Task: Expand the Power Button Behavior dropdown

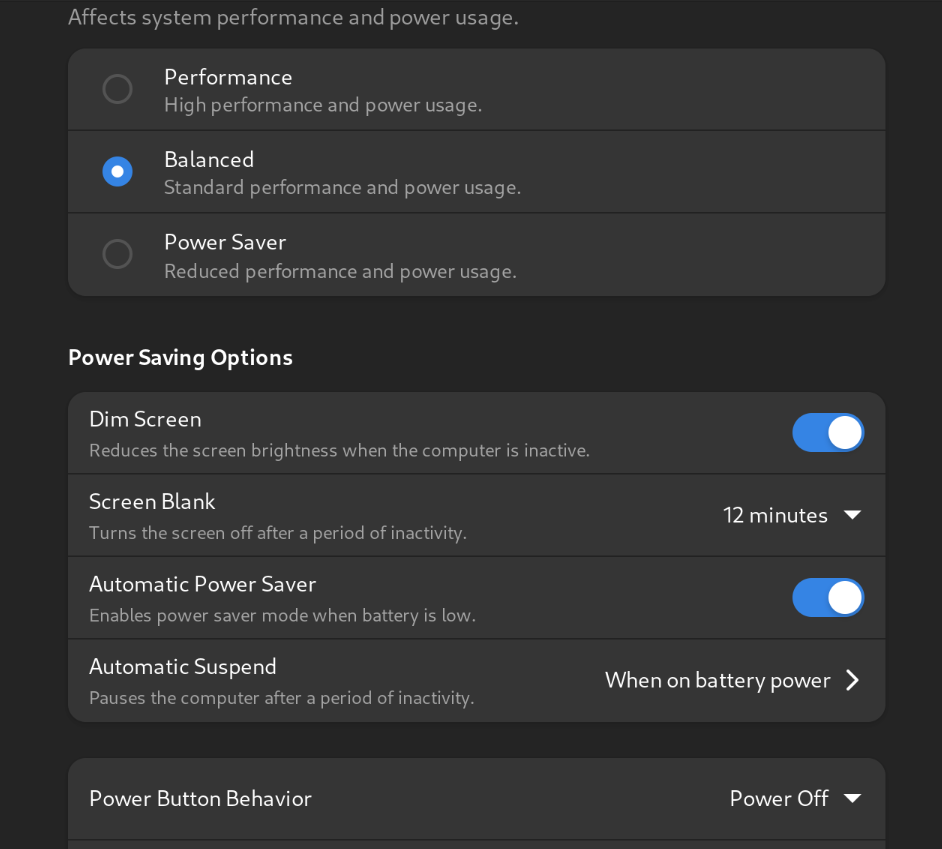Action: click(794, 798)
